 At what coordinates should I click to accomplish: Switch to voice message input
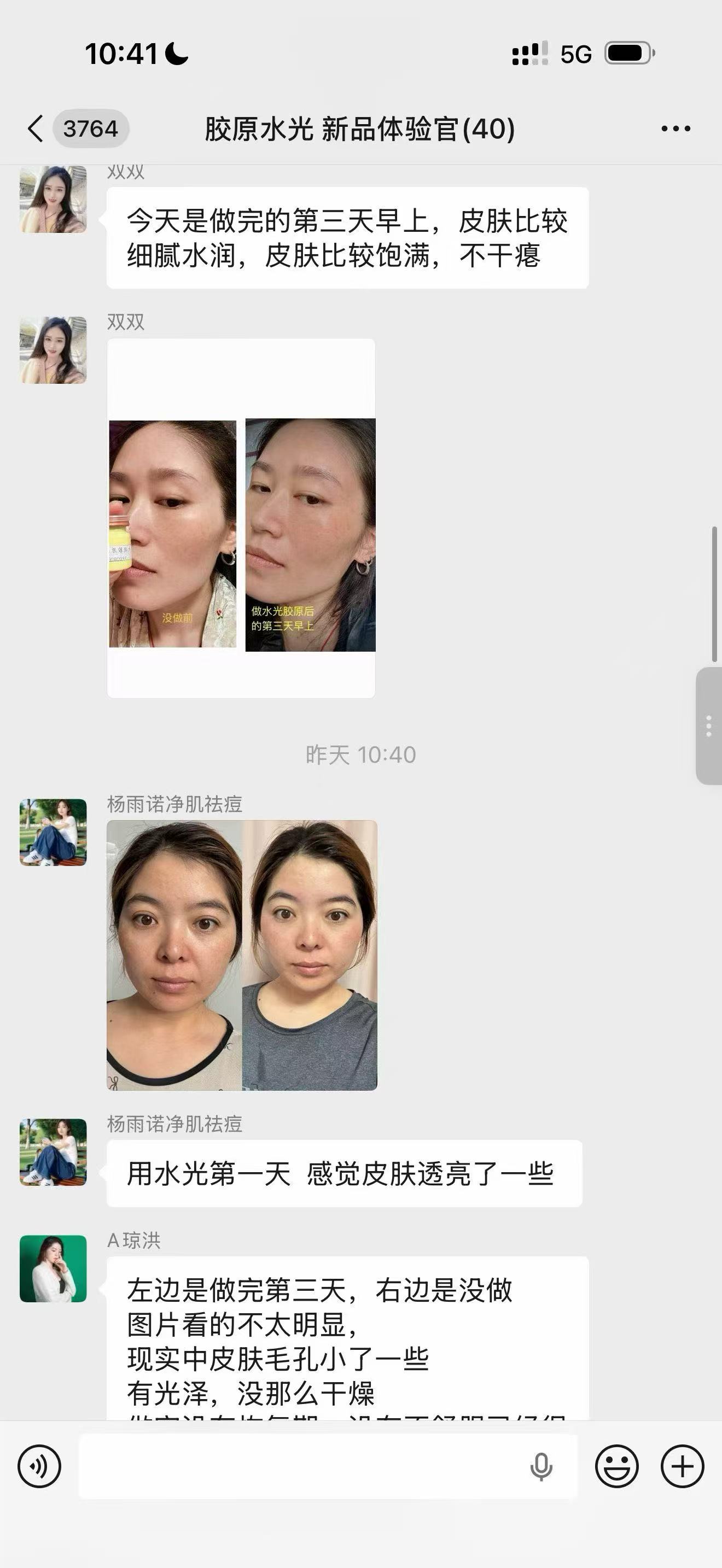coord(39,1466)
